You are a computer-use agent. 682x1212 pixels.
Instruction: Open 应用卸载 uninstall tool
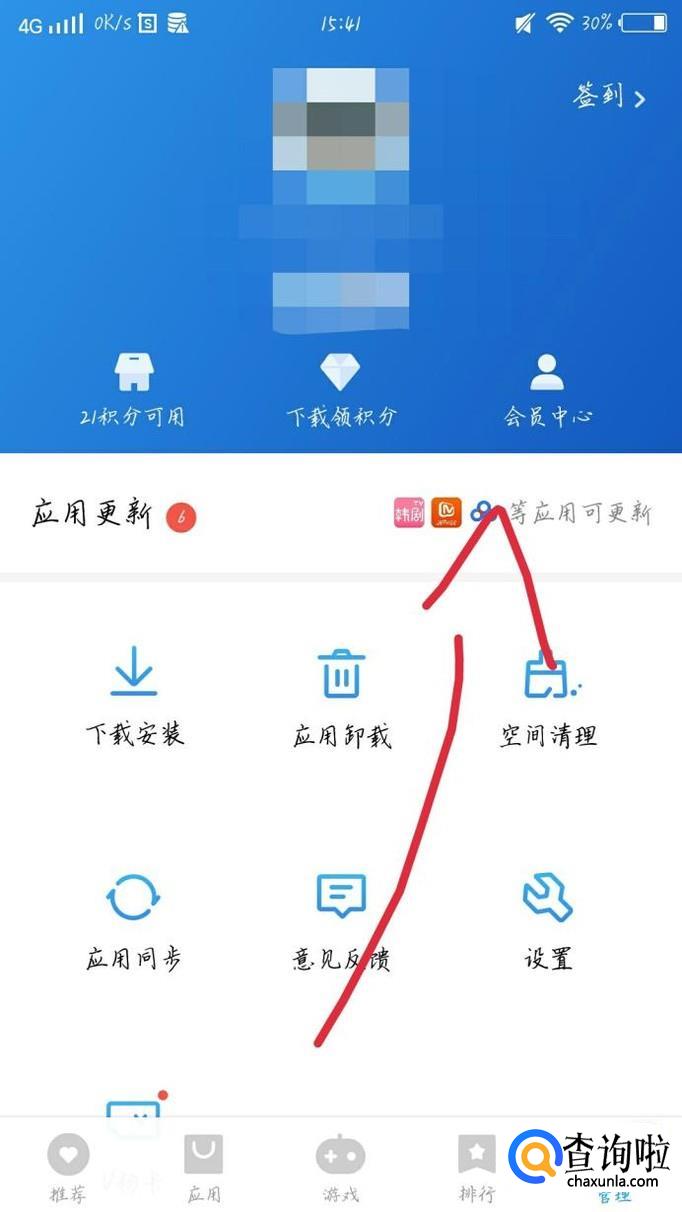(341, 697)
